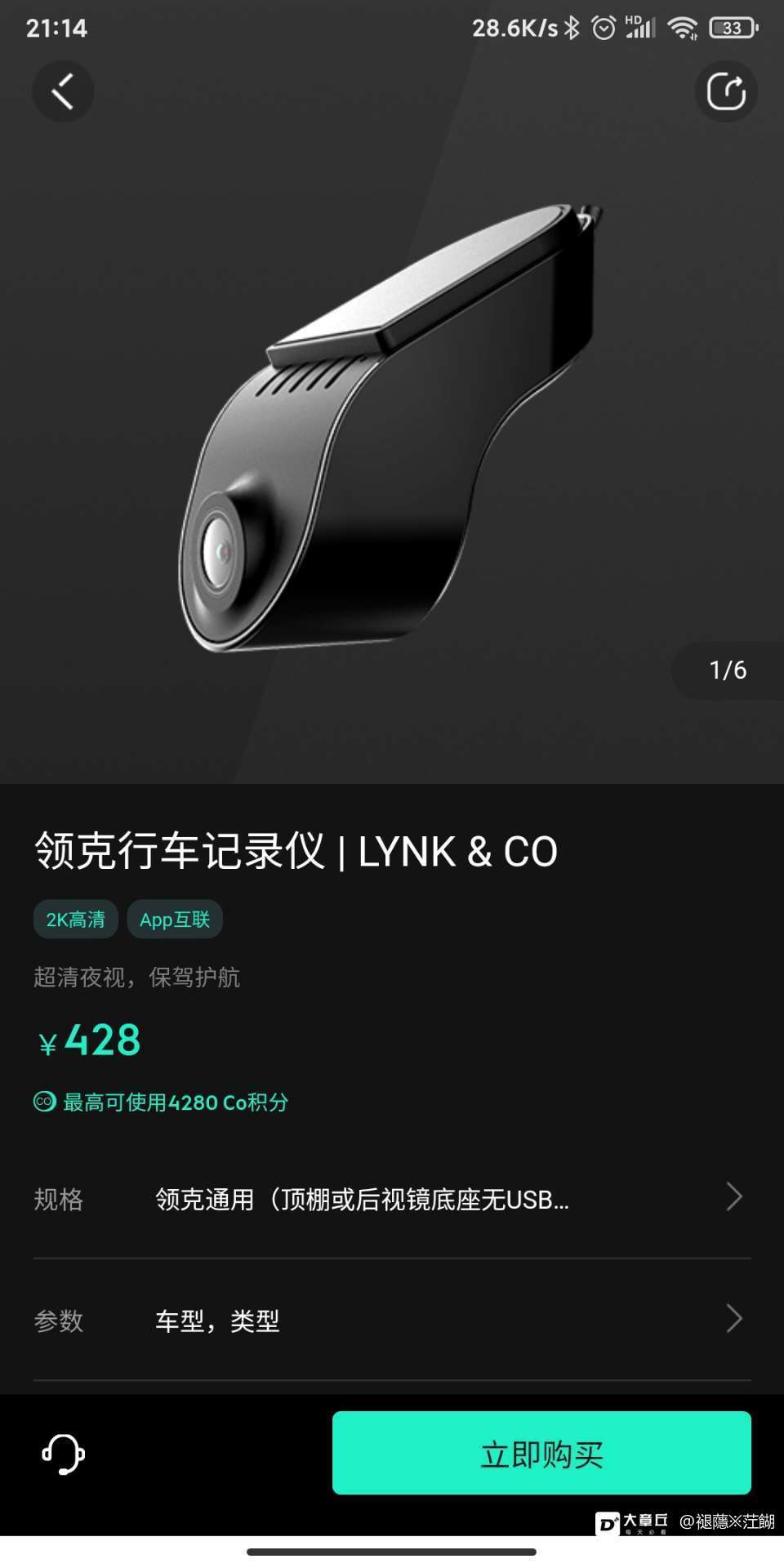Share this dash cam product
The width and height of the screenshot is (784, 1568).
pos(726,91)
